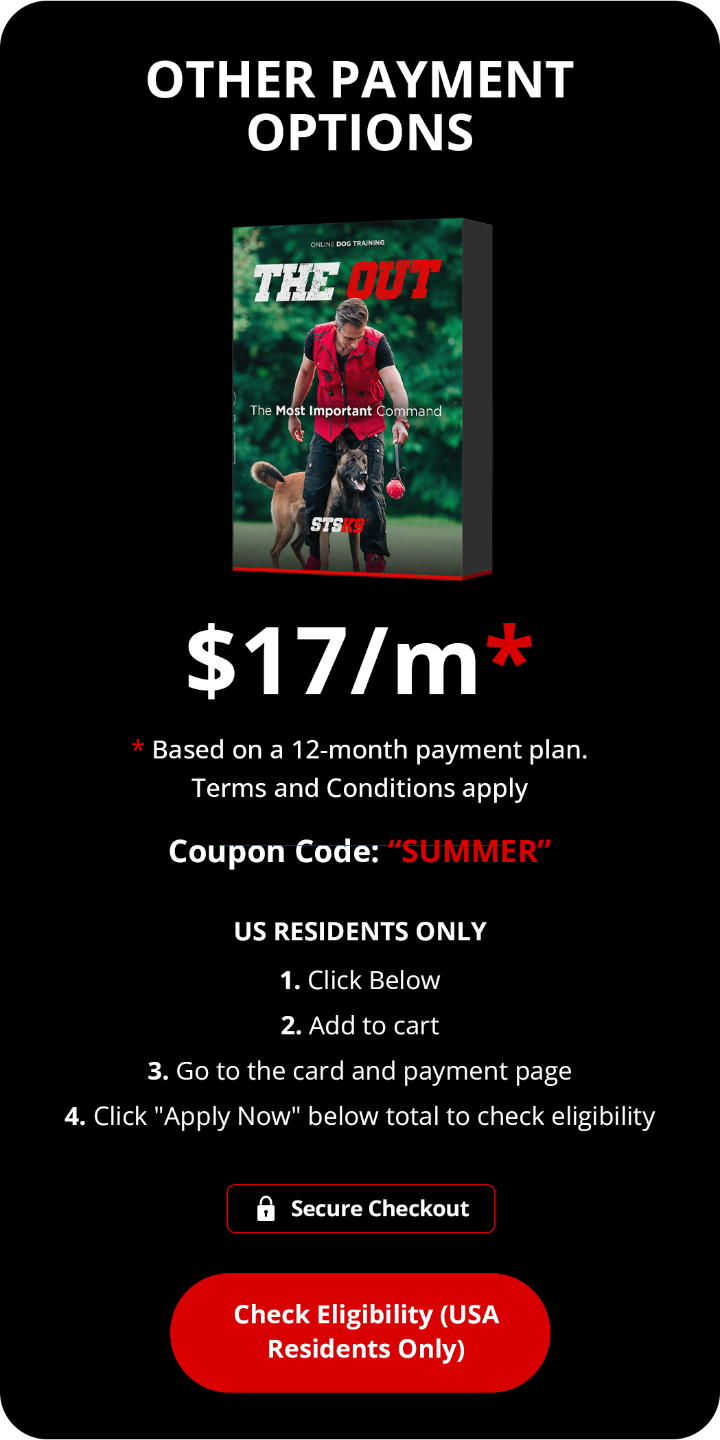Image resolution: width=720 pixels, height=1440 pixels.
Task: Tap Check Eligibility (USA Residents Only) button
Action: 360,1332
